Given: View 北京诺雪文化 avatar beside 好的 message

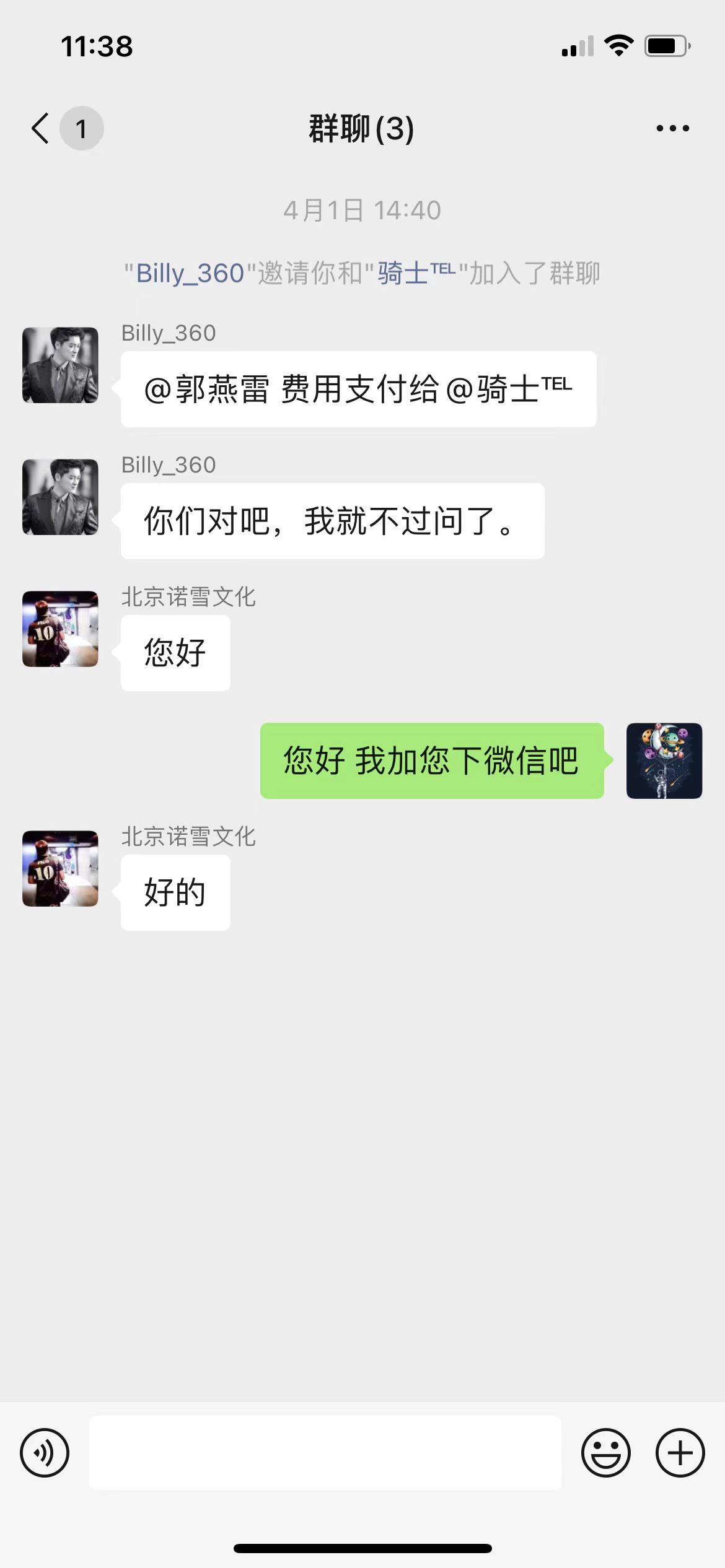Looking at the screenshot, I should [60, 868].
